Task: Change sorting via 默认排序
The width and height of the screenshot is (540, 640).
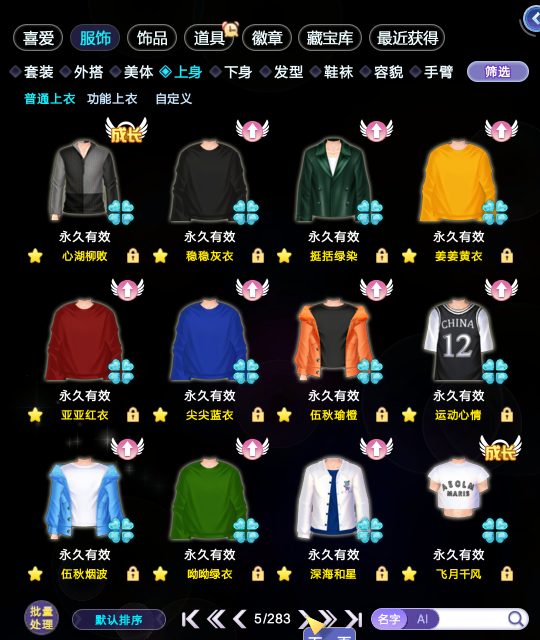Action: [x=119, y=620]
